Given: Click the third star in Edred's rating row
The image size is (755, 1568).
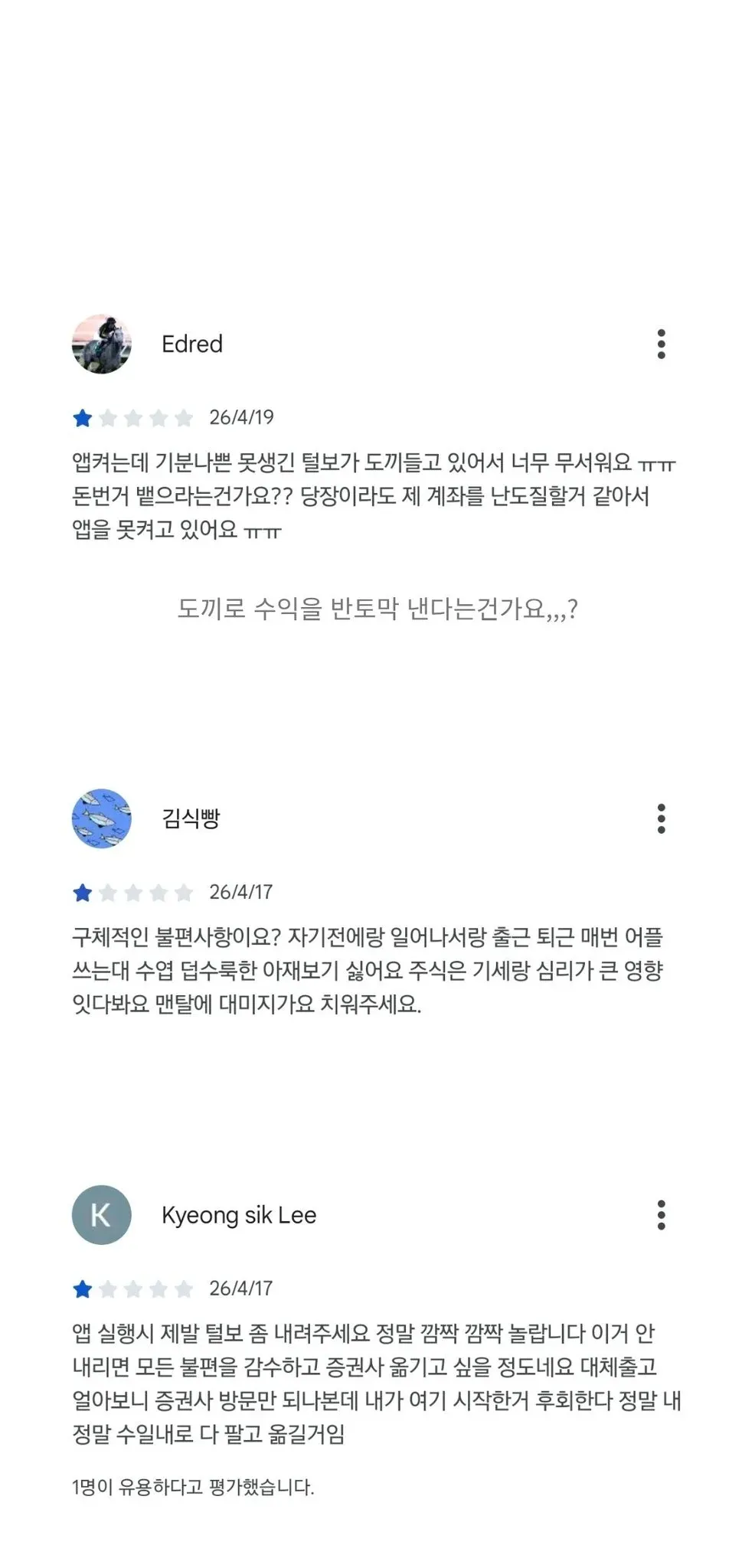Looking at the screenshot, I should [x=132, y=416].
